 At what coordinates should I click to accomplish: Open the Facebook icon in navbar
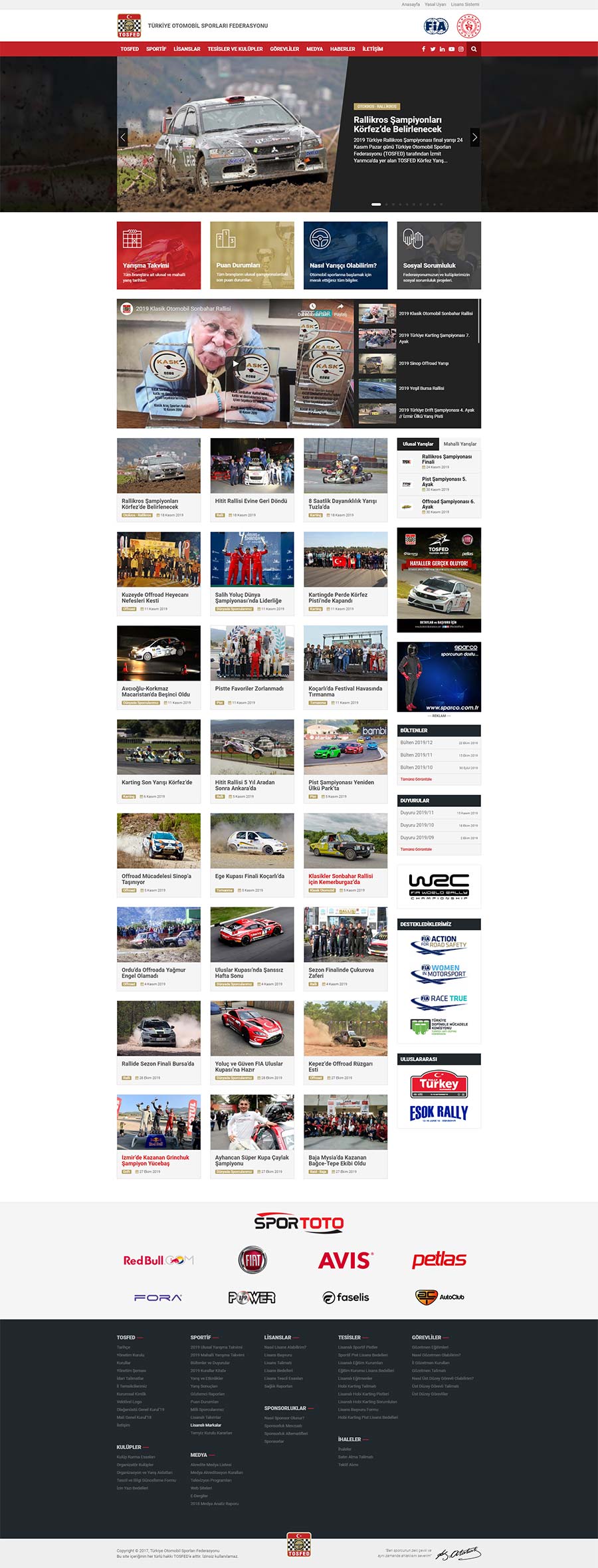(423, 49)
